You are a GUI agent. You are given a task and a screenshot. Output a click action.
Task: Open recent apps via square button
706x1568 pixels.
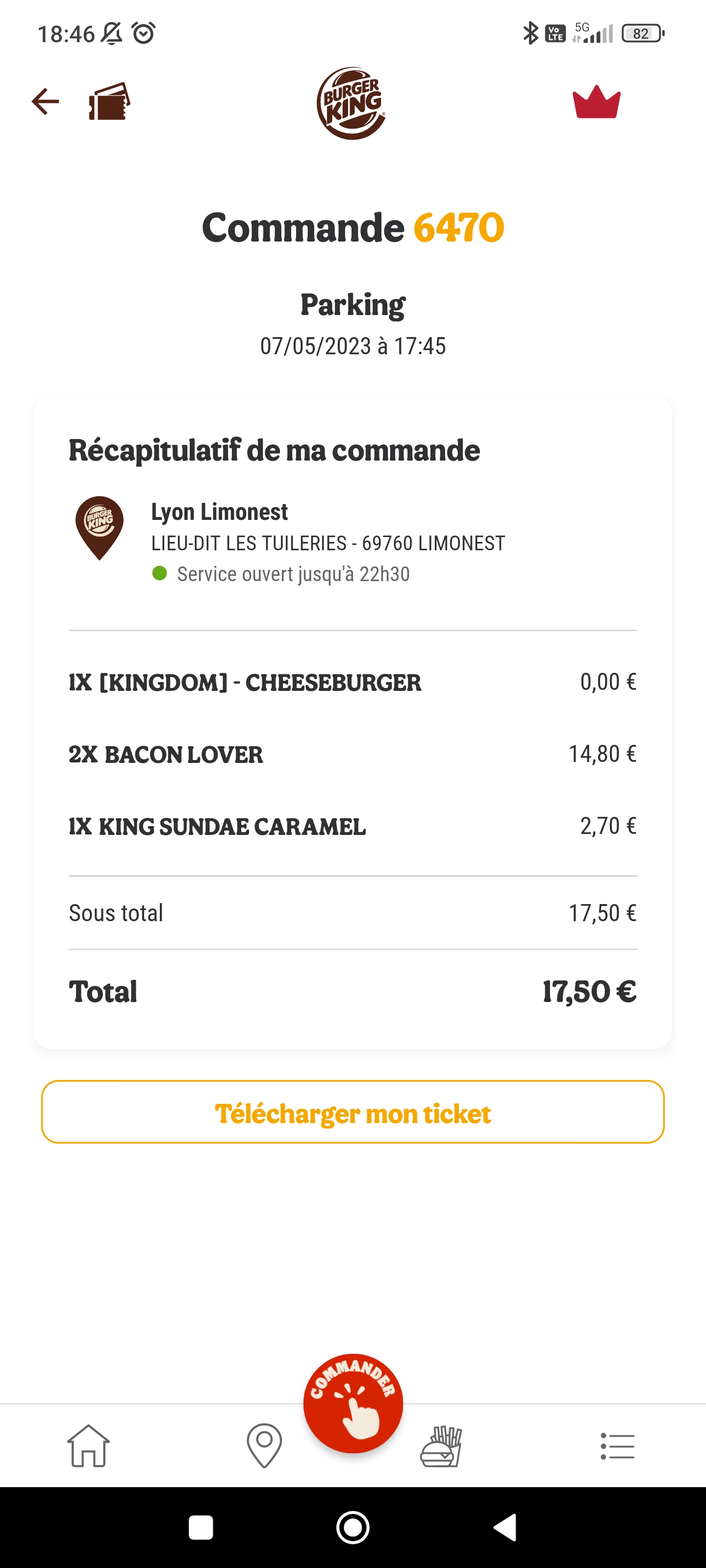tap(201, 1527)
